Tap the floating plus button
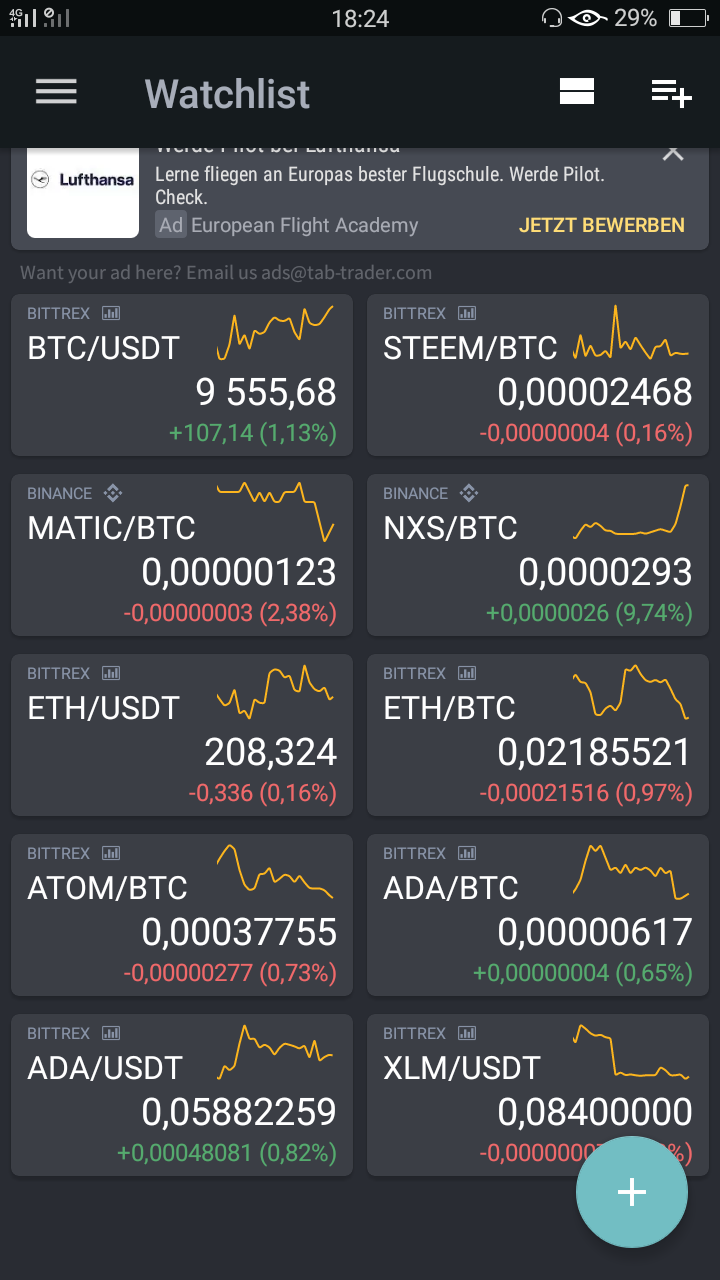Screen dimensions: 720x1280 click(x=631, y=1192)
